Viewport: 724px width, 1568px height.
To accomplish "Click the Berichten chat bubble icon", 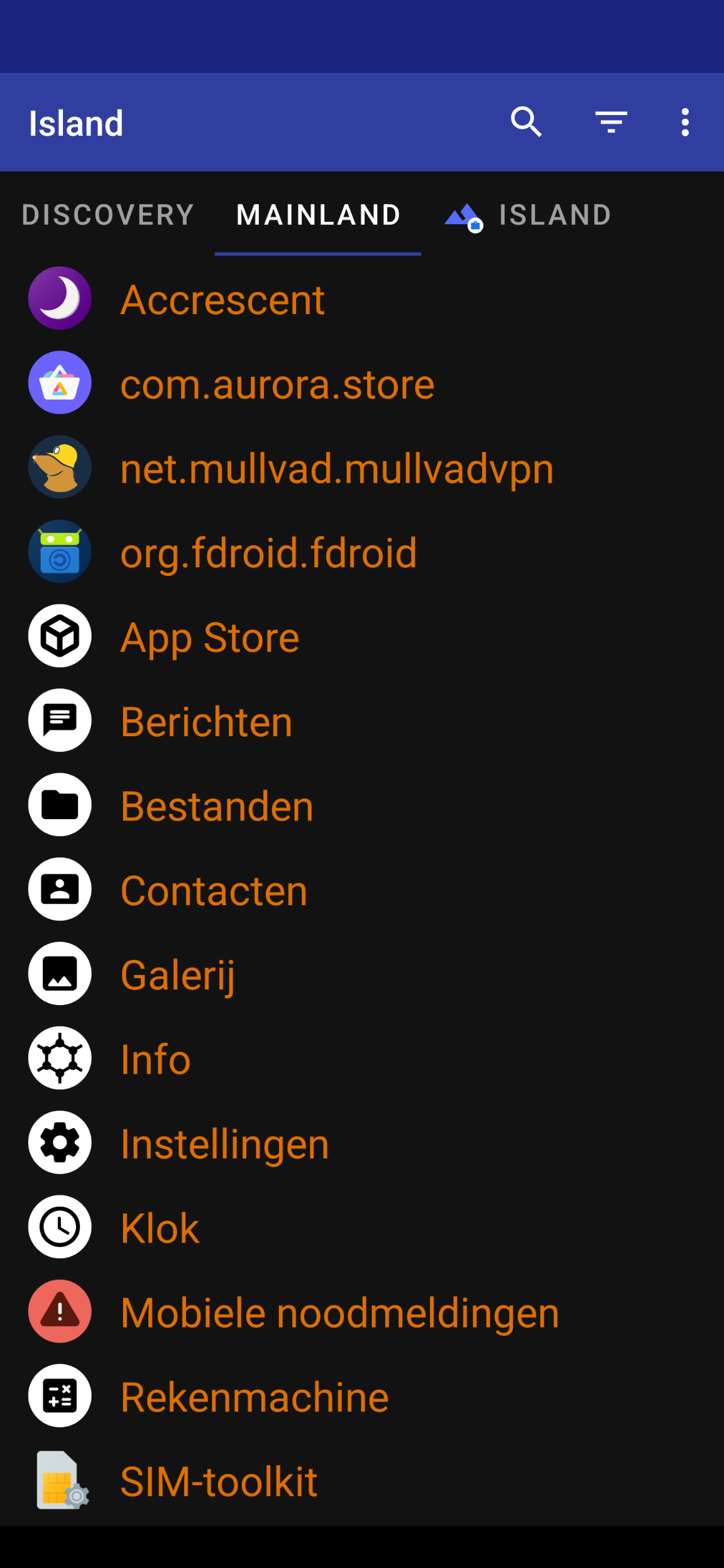I will (60, 721).
